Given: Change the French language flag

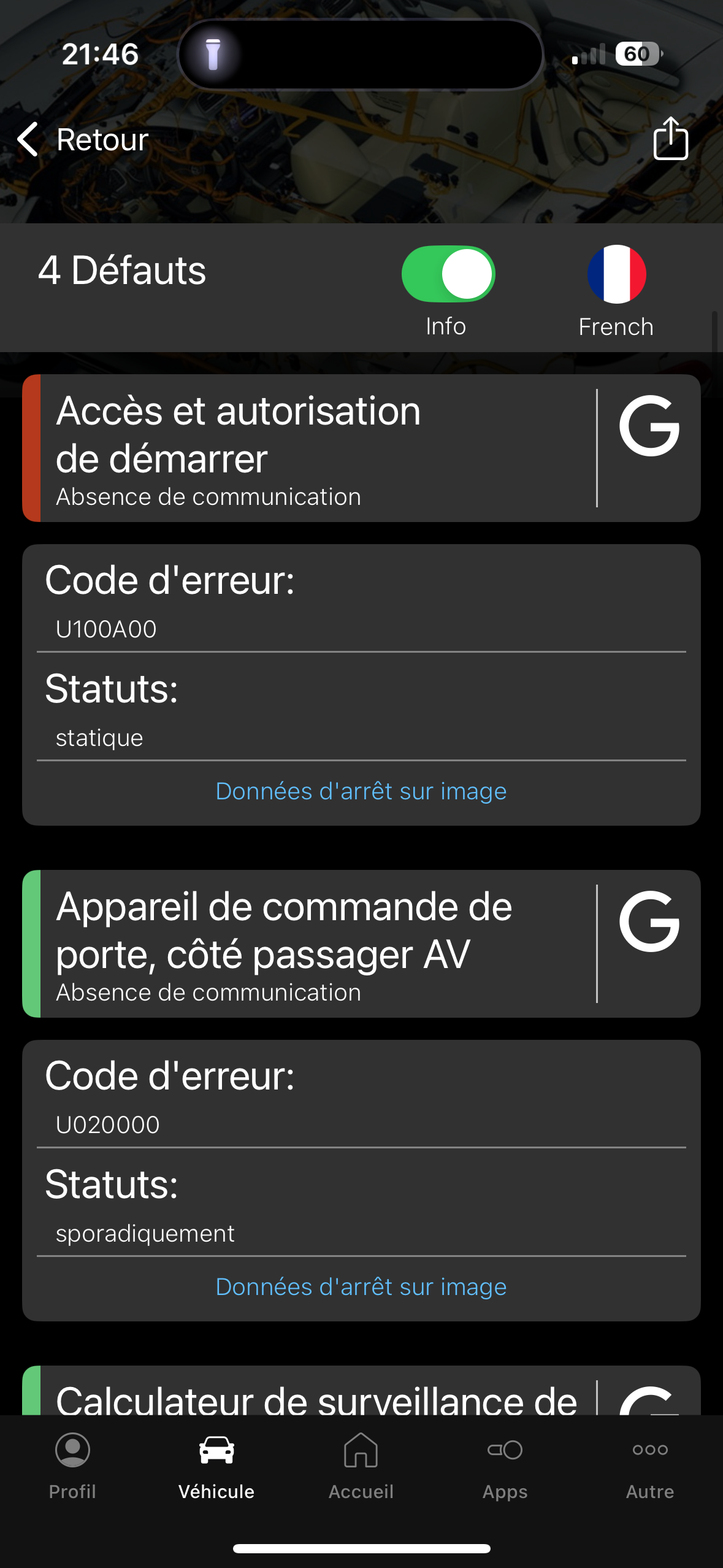Looking at the screenshot, I should coord(616,274).
